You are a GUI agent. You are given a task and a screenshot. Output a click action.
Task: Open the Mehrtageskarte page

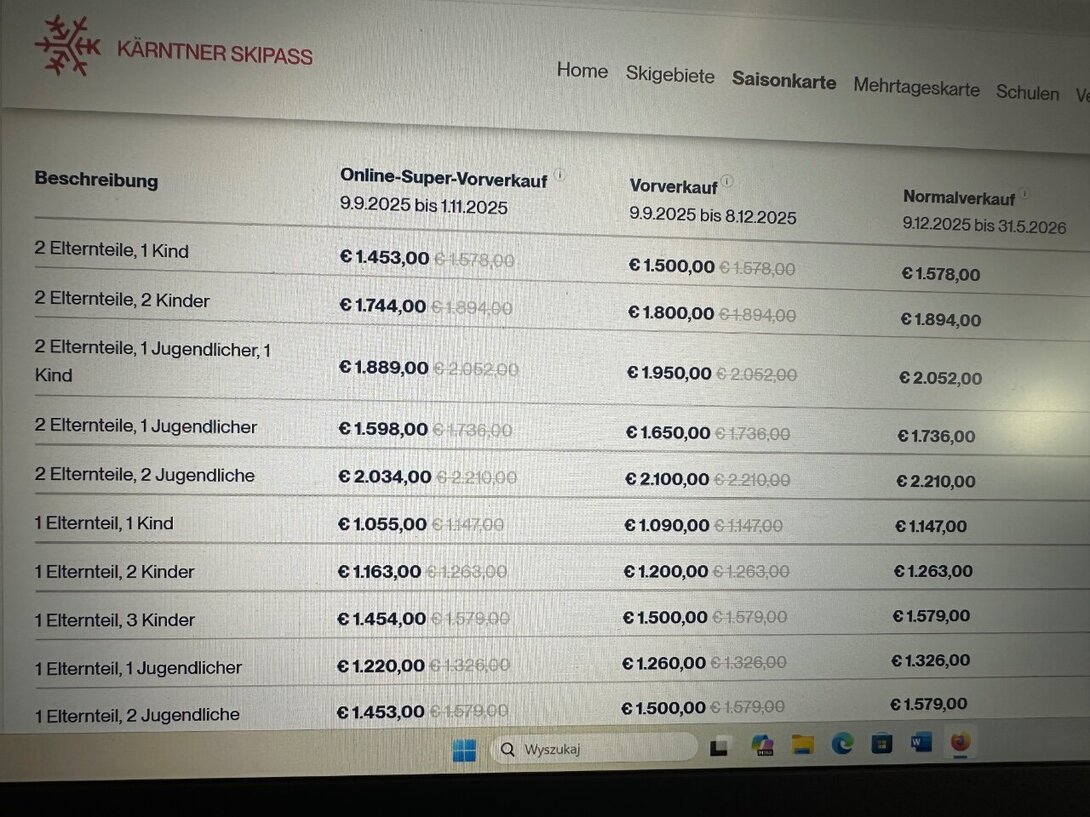(x=916, y=88)
